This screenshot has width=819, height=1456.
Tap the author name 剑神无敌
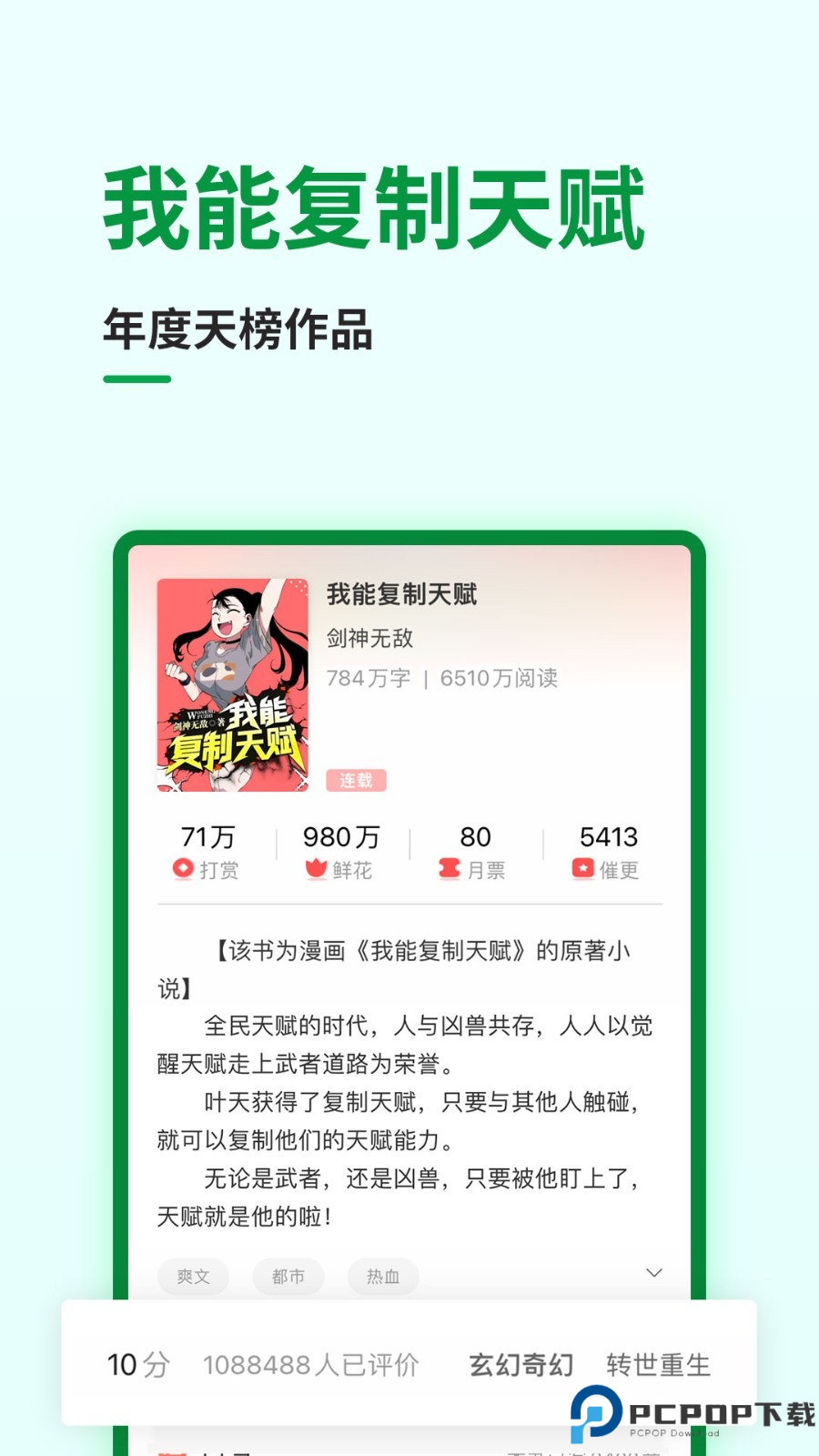369,639
